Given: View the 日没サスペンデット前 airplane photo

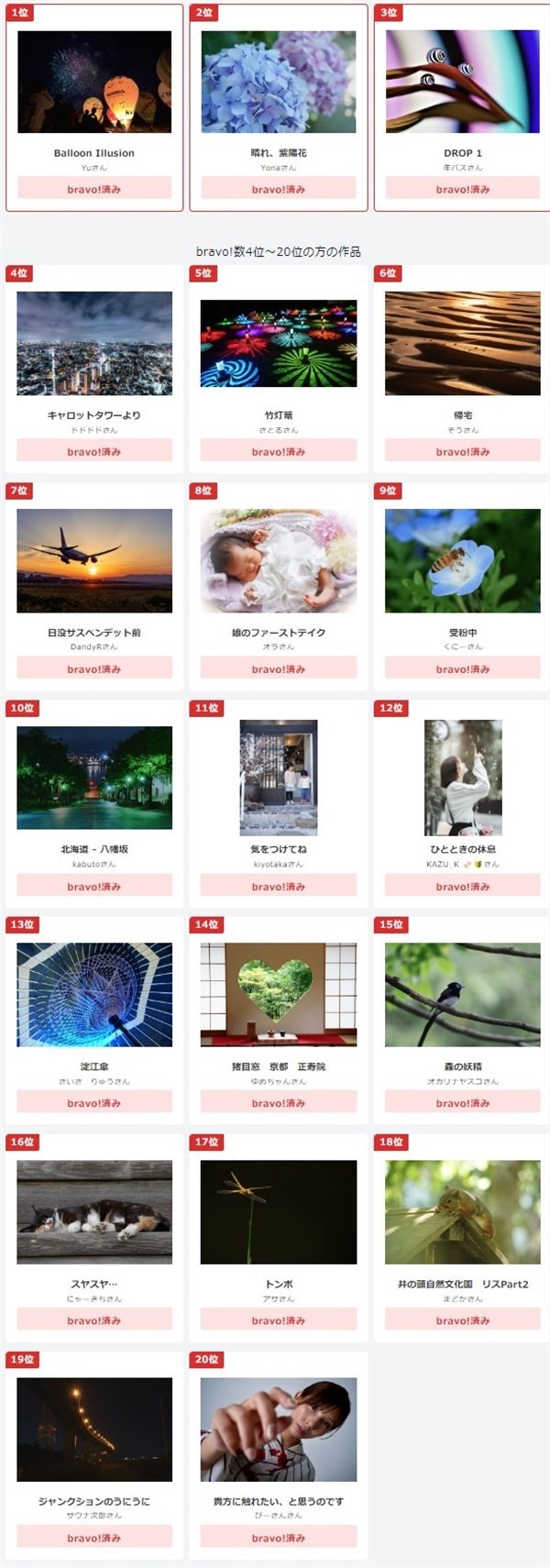Looking at the screenshot, I should pos(93,560).
